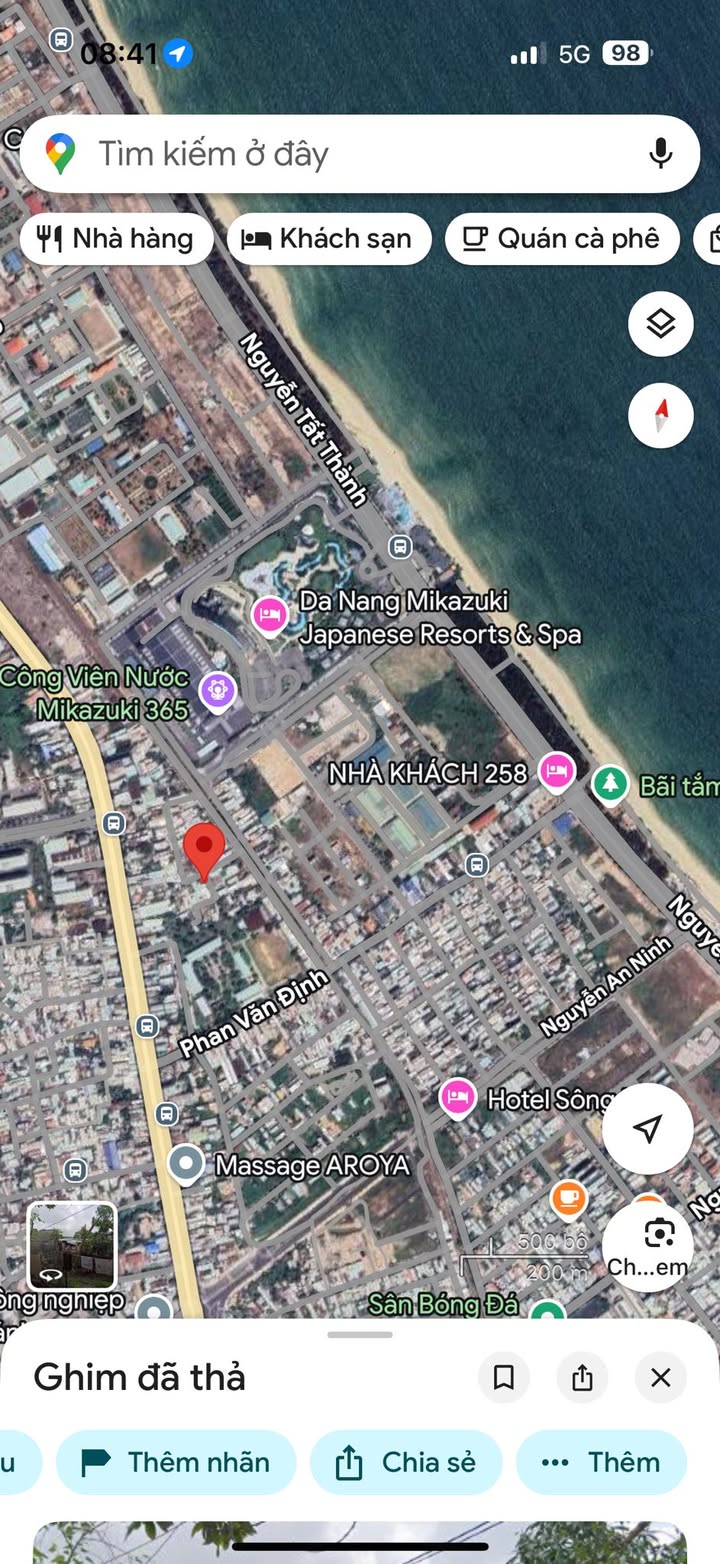The image size is (720, 1564).
Task: Select the NHÀ KHÁCH 258 hotel marker
Action: tap(557, 772)
